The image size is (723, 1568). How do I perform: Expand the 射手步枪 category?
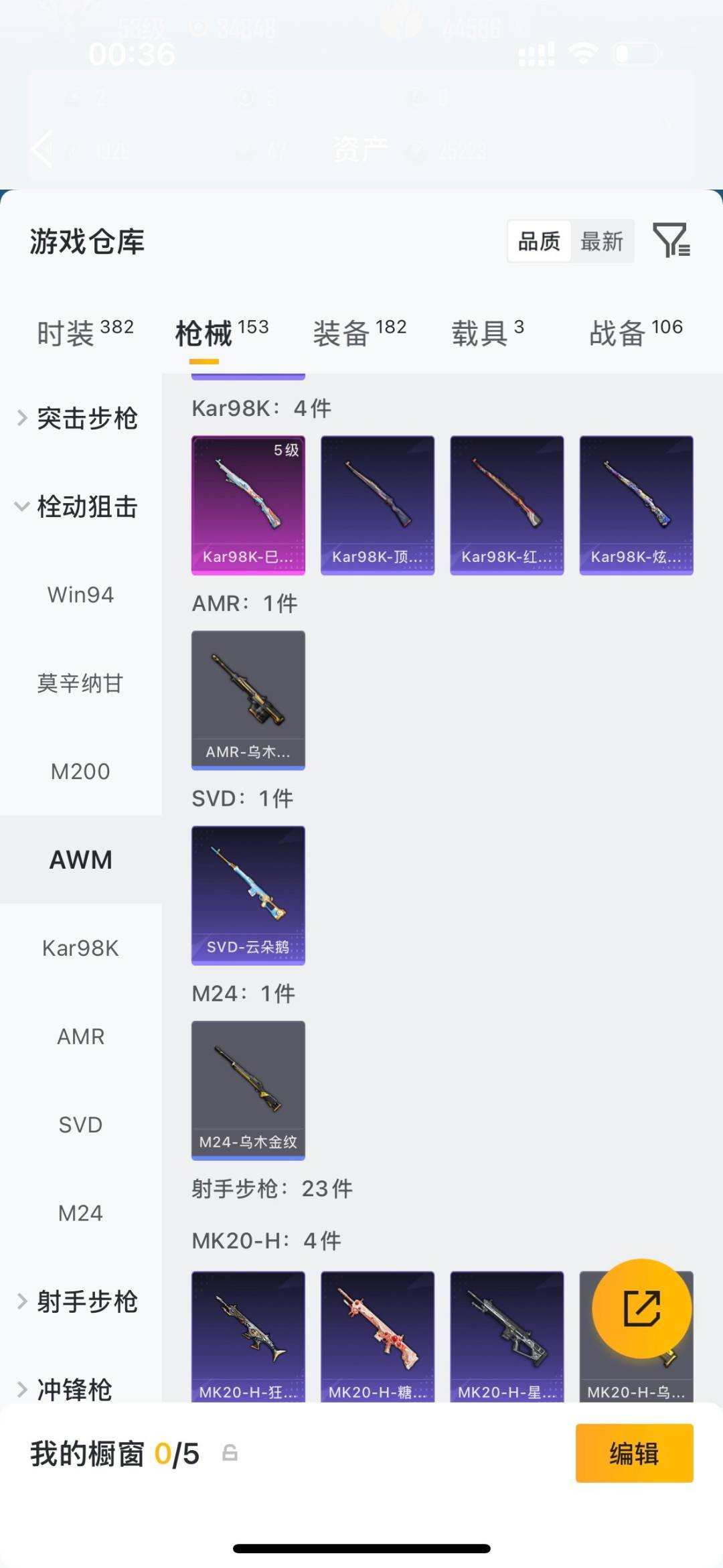(x=88, y=1301)
